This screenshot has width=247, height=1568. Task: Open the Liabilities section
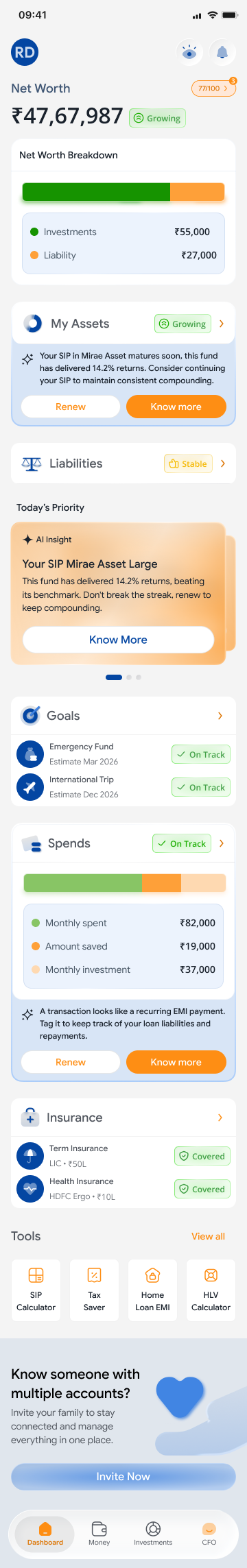coord(123,463)
